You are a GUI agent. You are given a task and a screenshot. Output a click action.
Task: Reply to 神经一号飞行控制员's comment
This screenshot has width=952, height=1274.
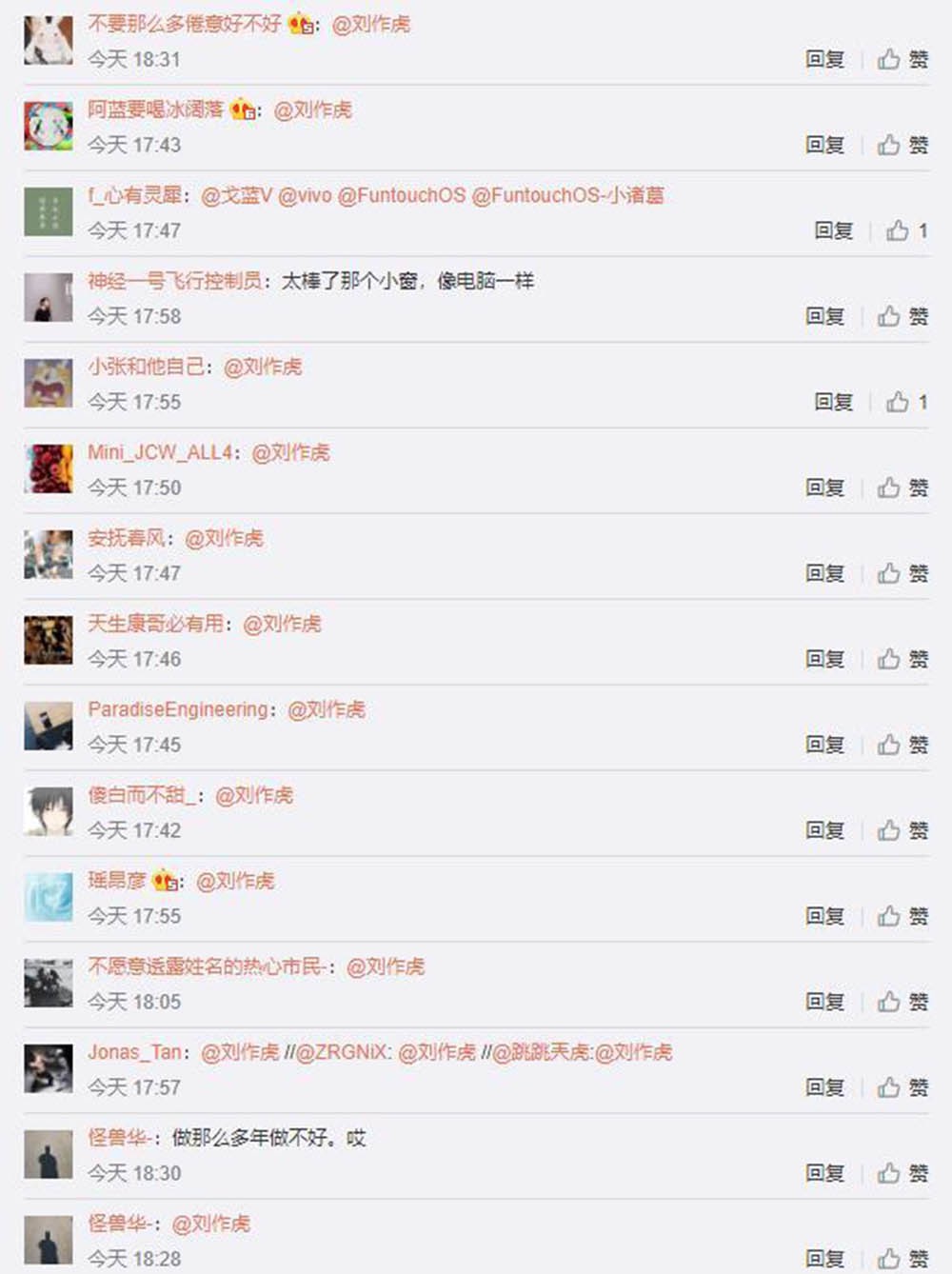(824, 316)
